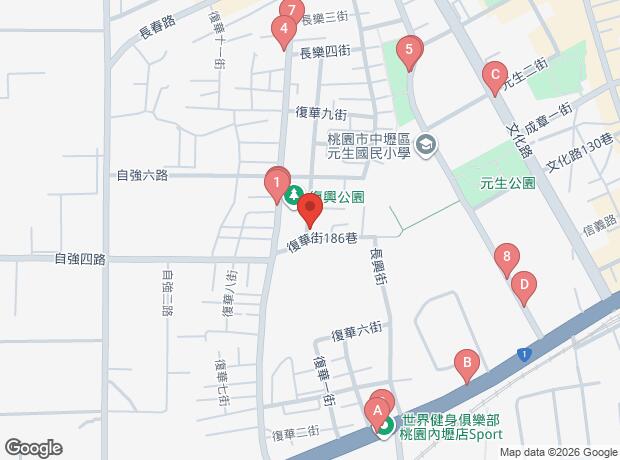The image size is (620, 460).
Task: Open 元生國民小學 school place icon
Action: pyautogui.click(x=427, y=146)
